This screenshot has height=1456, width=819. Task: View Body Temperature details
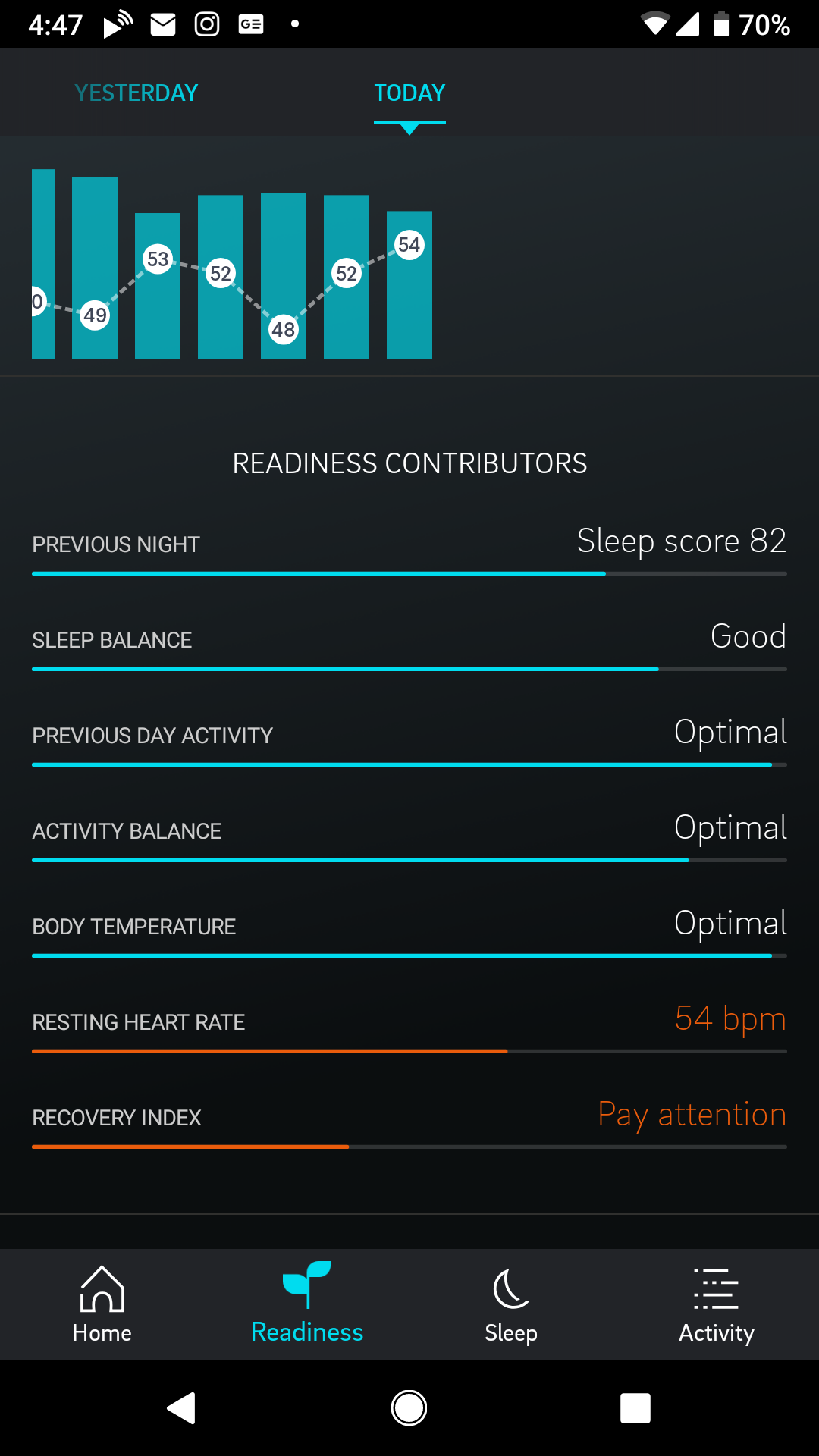click(409, 927)
